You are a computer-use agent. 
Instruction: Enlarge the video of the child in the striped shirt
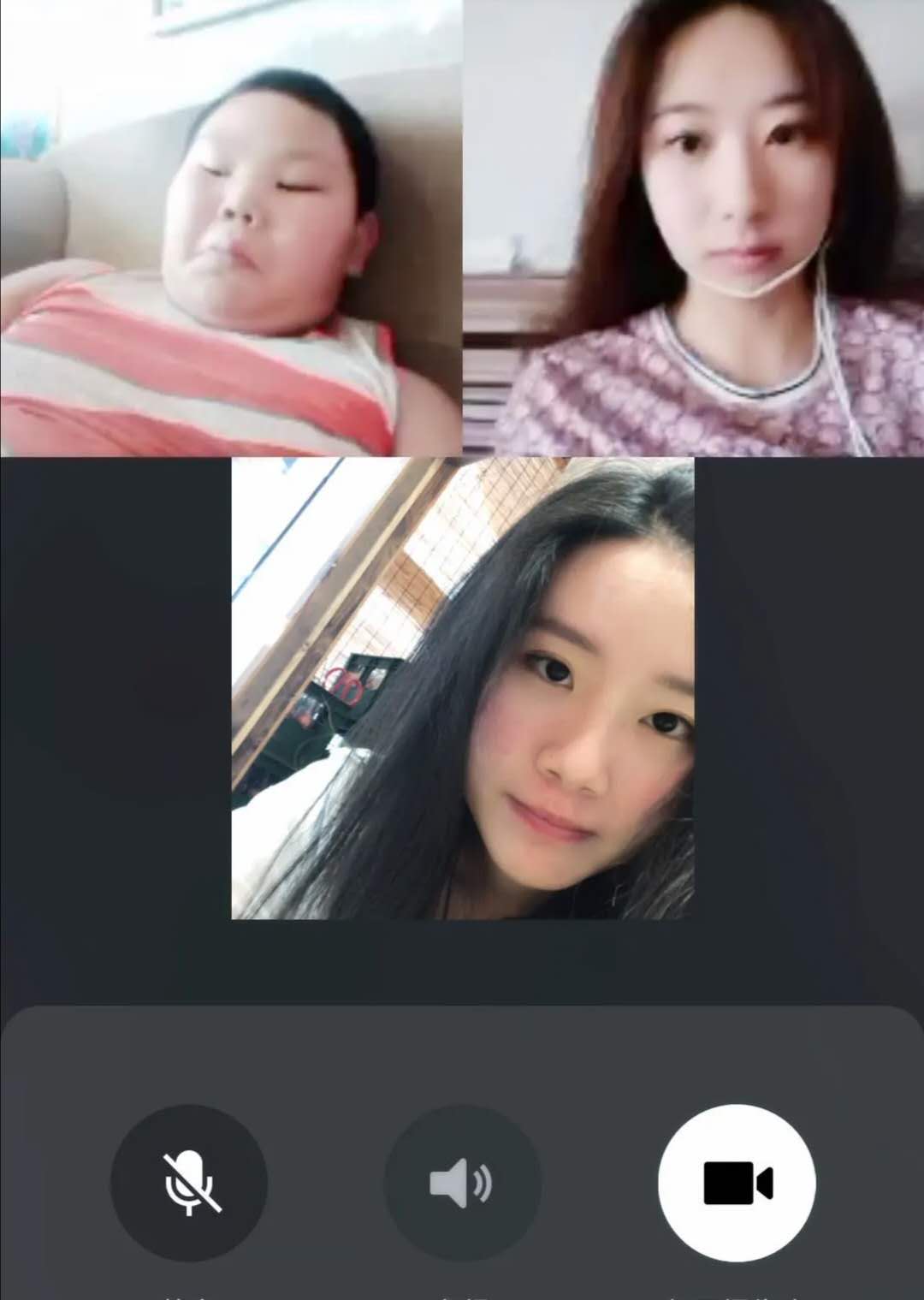(x=231, y=228)
